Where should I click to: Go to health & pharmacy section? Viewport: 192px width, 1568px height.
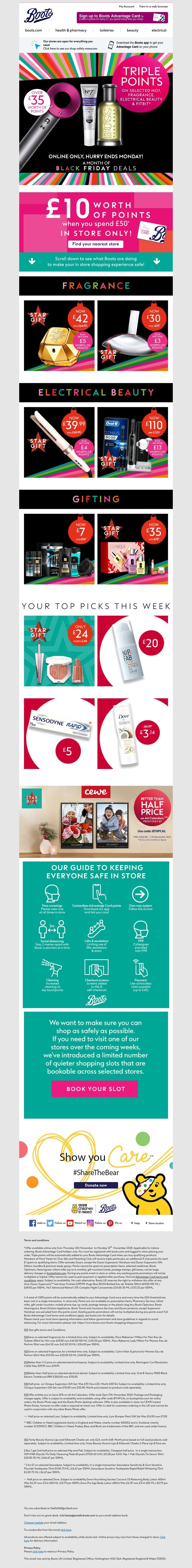coord(71,30)
